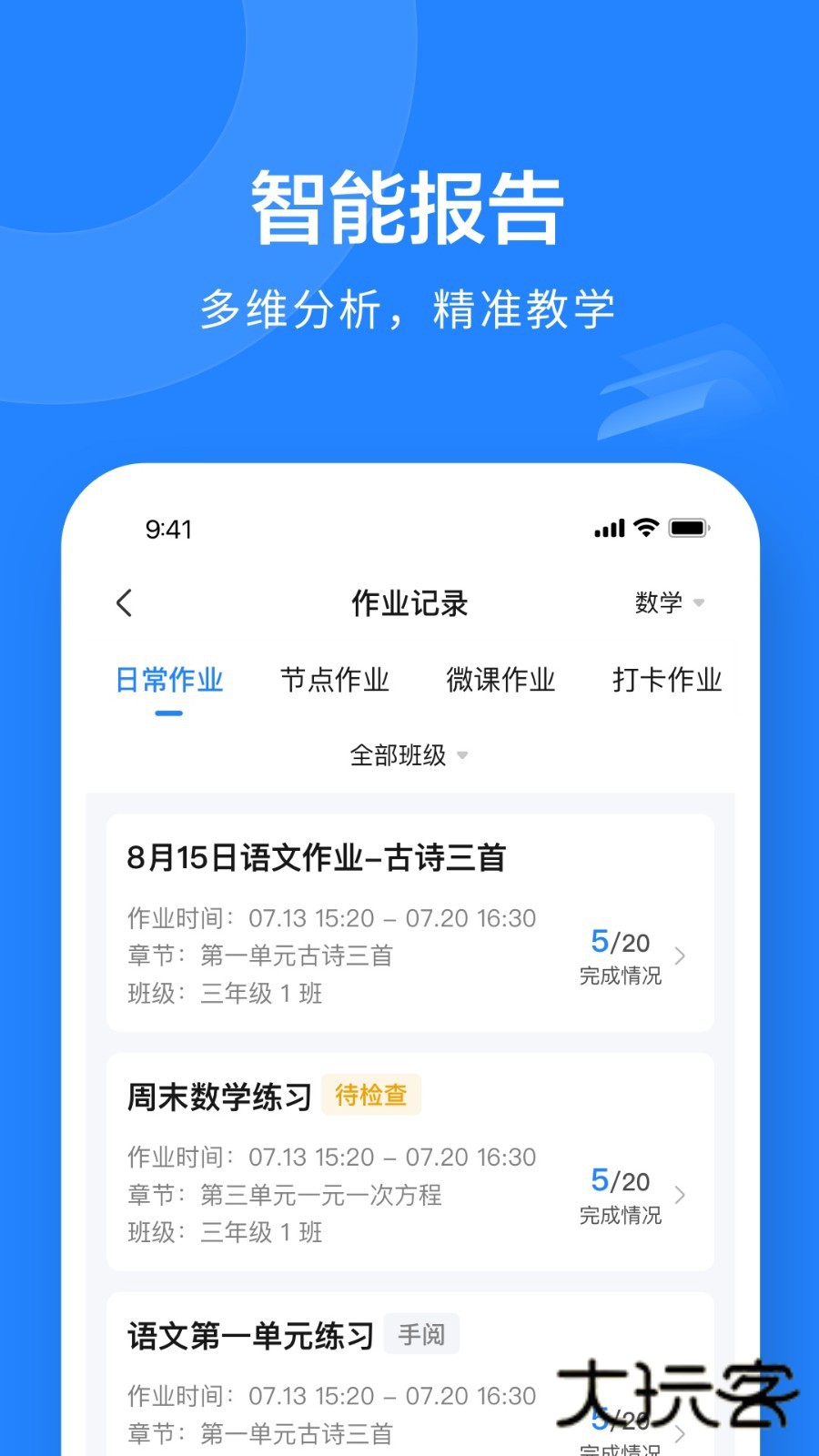Click the back arrow on 作业记录 page
This screenshot has width=819, height=1456.
[x=124, y=602]
